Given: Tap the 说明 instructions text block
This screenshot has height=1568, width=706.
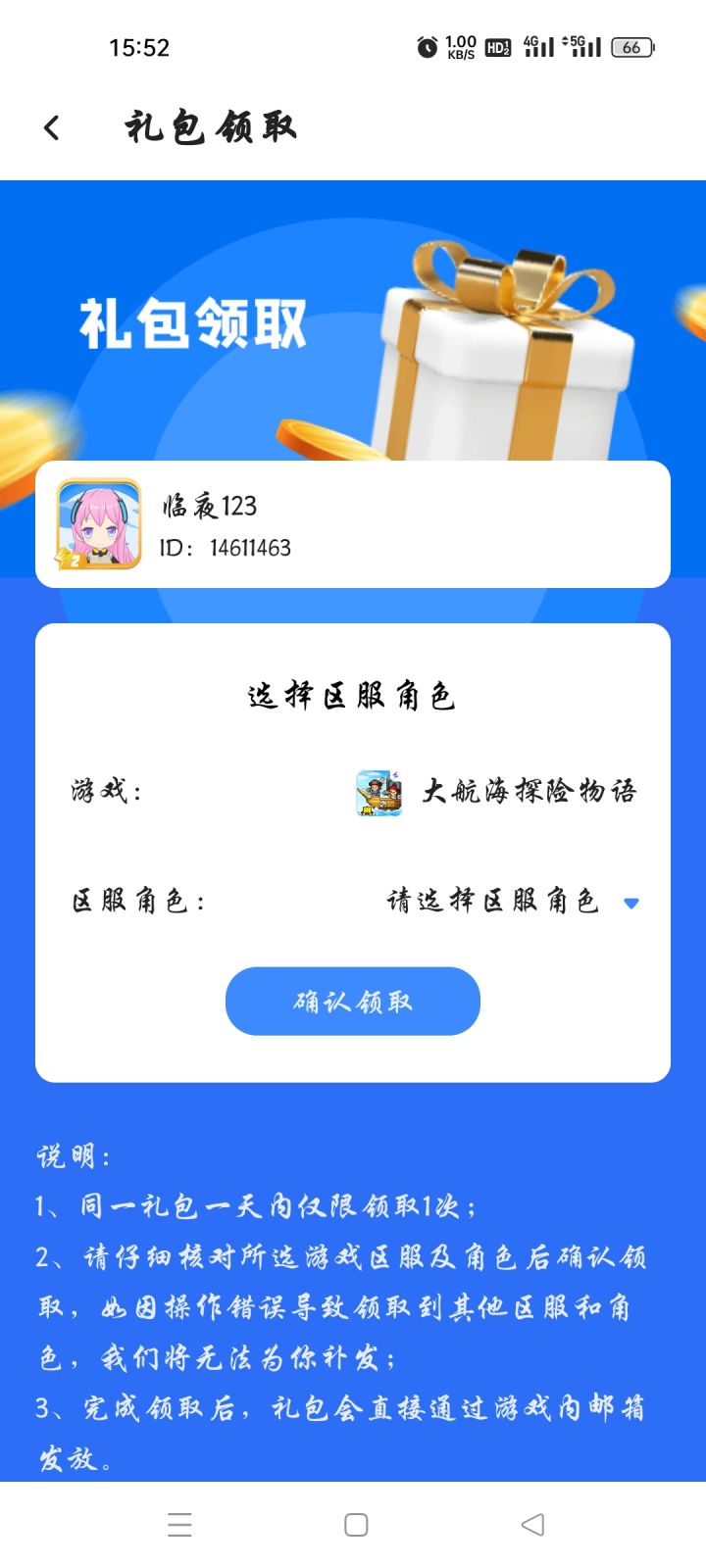Looking at the screenshot, I should coord(353,1303).
